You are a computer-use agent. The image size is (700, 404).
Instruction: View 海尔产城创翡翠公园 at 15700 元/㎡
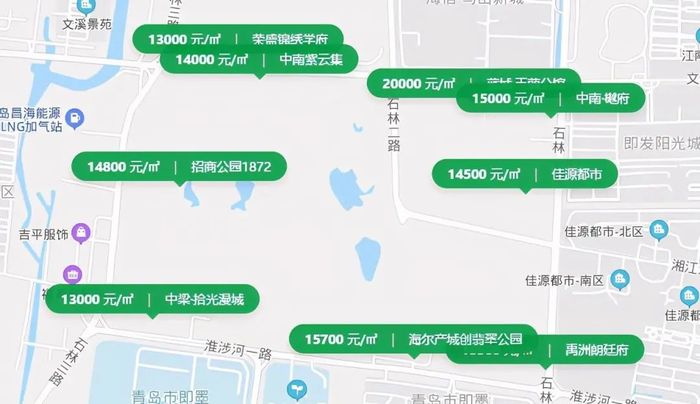point(413,339)
